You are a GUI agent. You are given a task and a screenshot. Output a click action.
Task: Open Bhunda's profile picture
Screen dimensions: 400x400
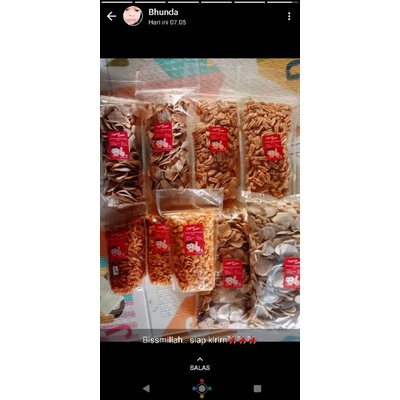click(133, 16)
